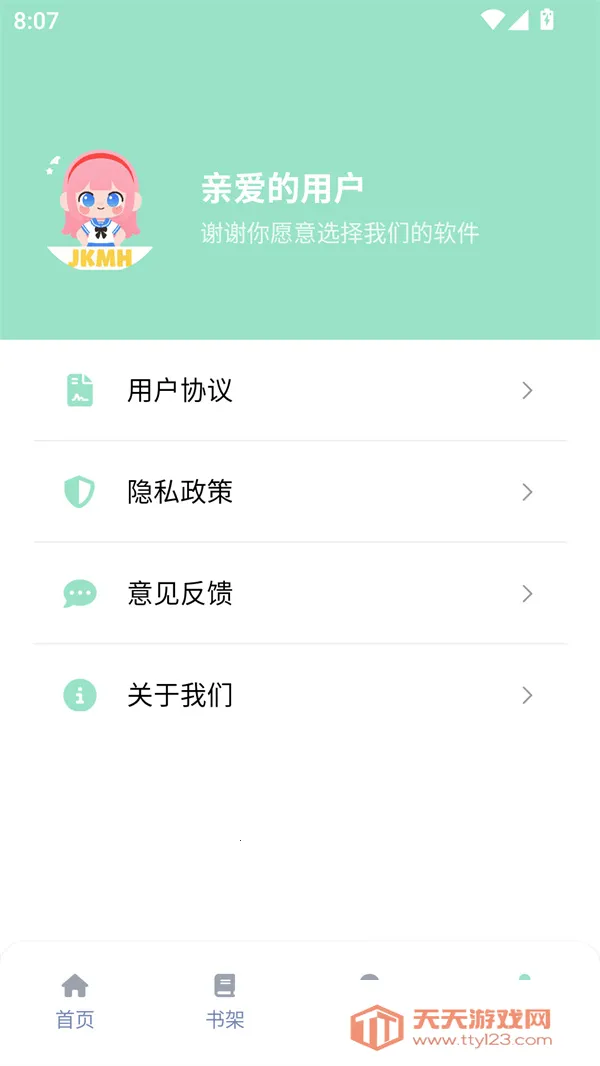Switch to the 首页 tab
This screenshot has width=600, height=1066.
(x=75, y=1001)
